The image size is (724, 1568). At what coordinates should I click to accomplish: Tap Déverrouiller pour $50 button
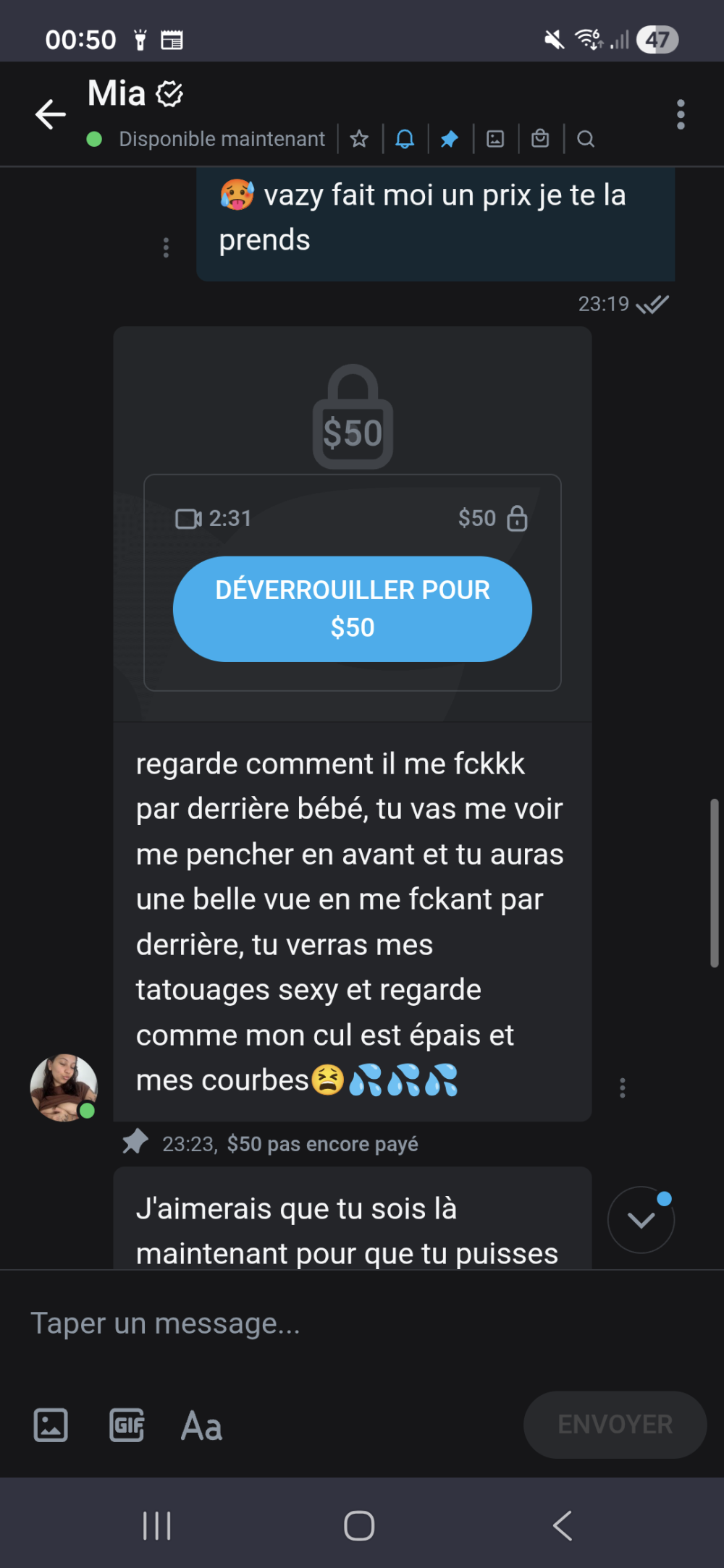[x=353, y=609]
